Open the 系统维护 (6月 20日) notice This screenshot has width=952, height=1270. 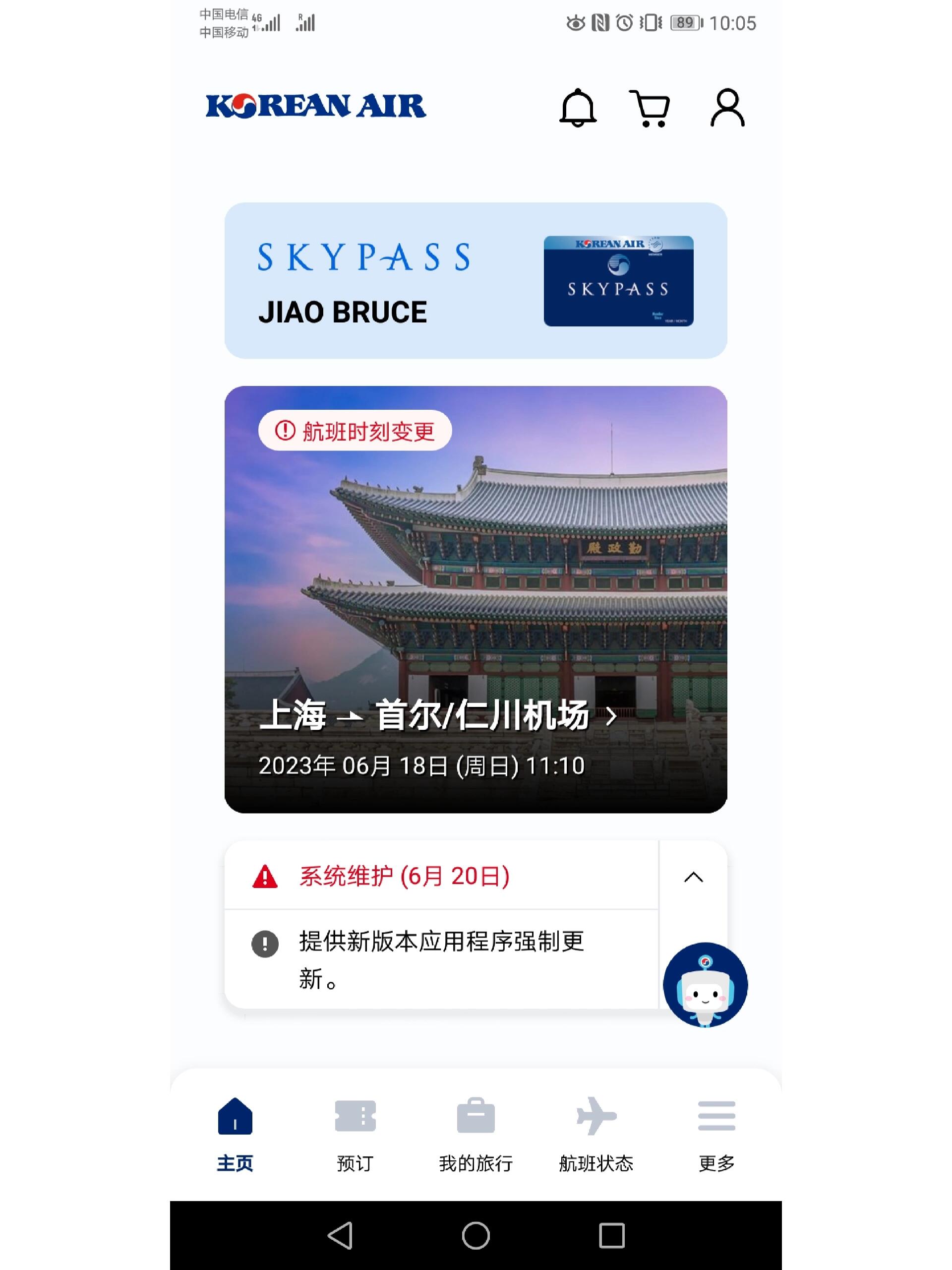[x=404, y=876]
